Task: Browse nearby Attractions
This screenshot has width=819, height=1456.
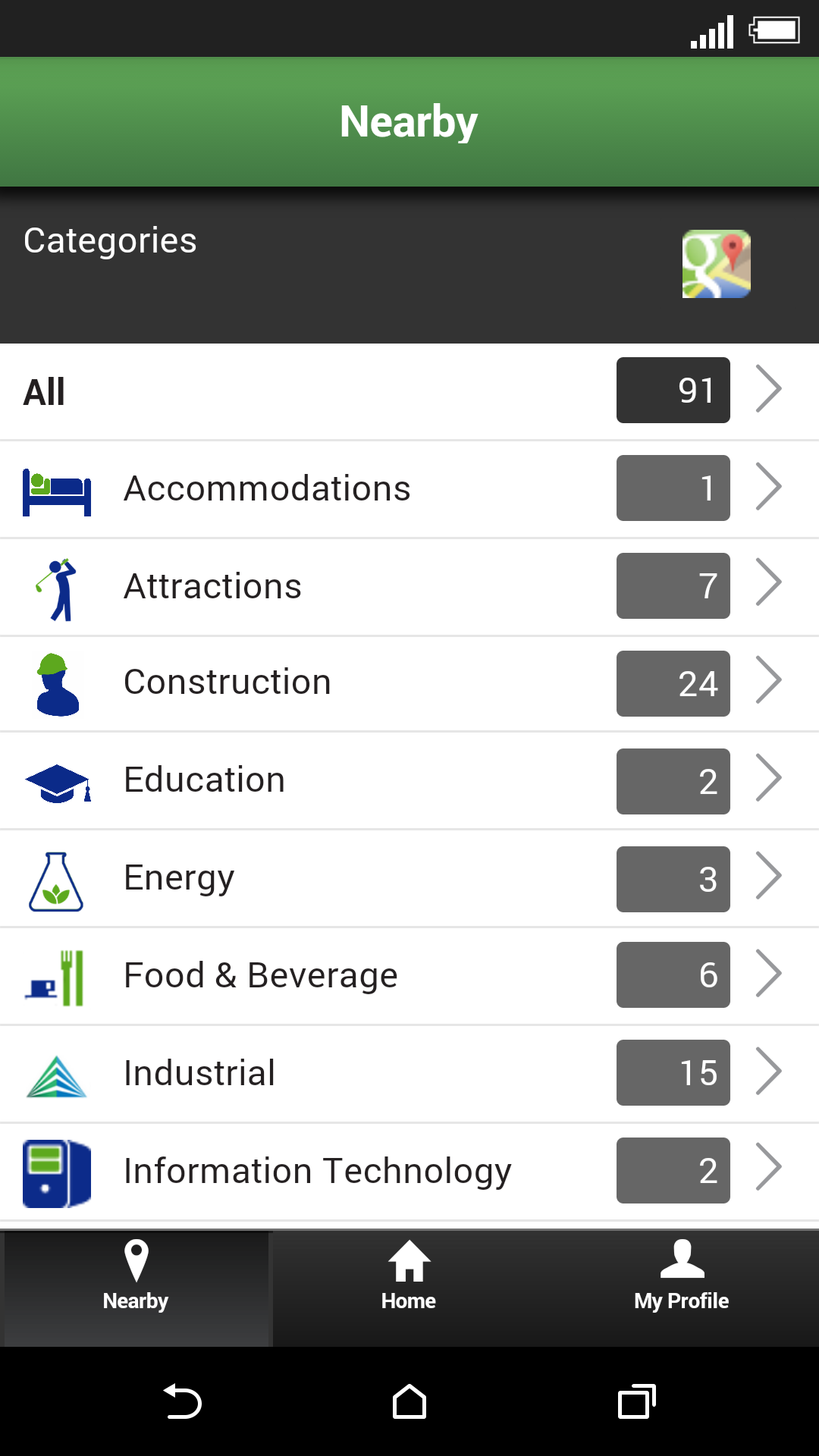Action: click(x=409, y=586)
